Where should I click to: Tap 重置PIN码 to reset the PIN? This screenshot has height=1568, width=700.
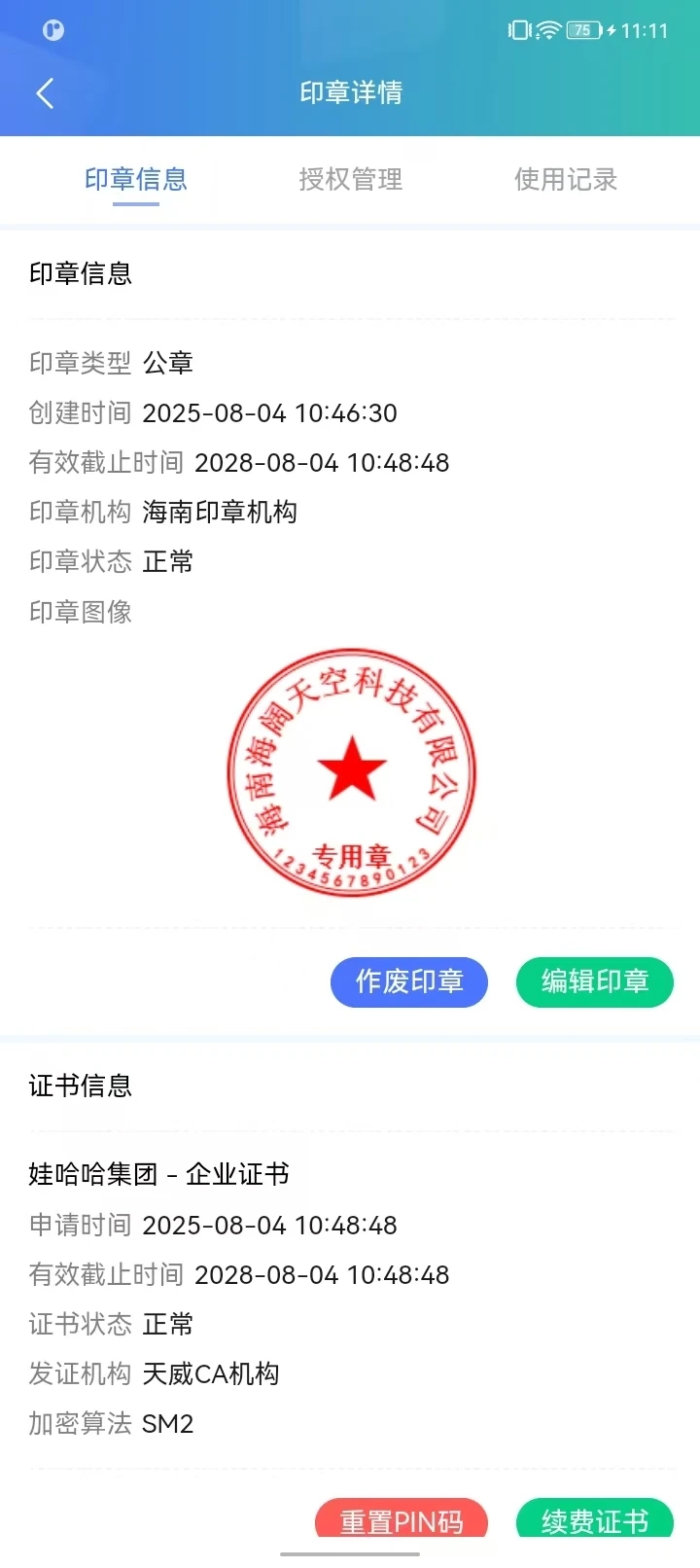tap(402, 1520)
